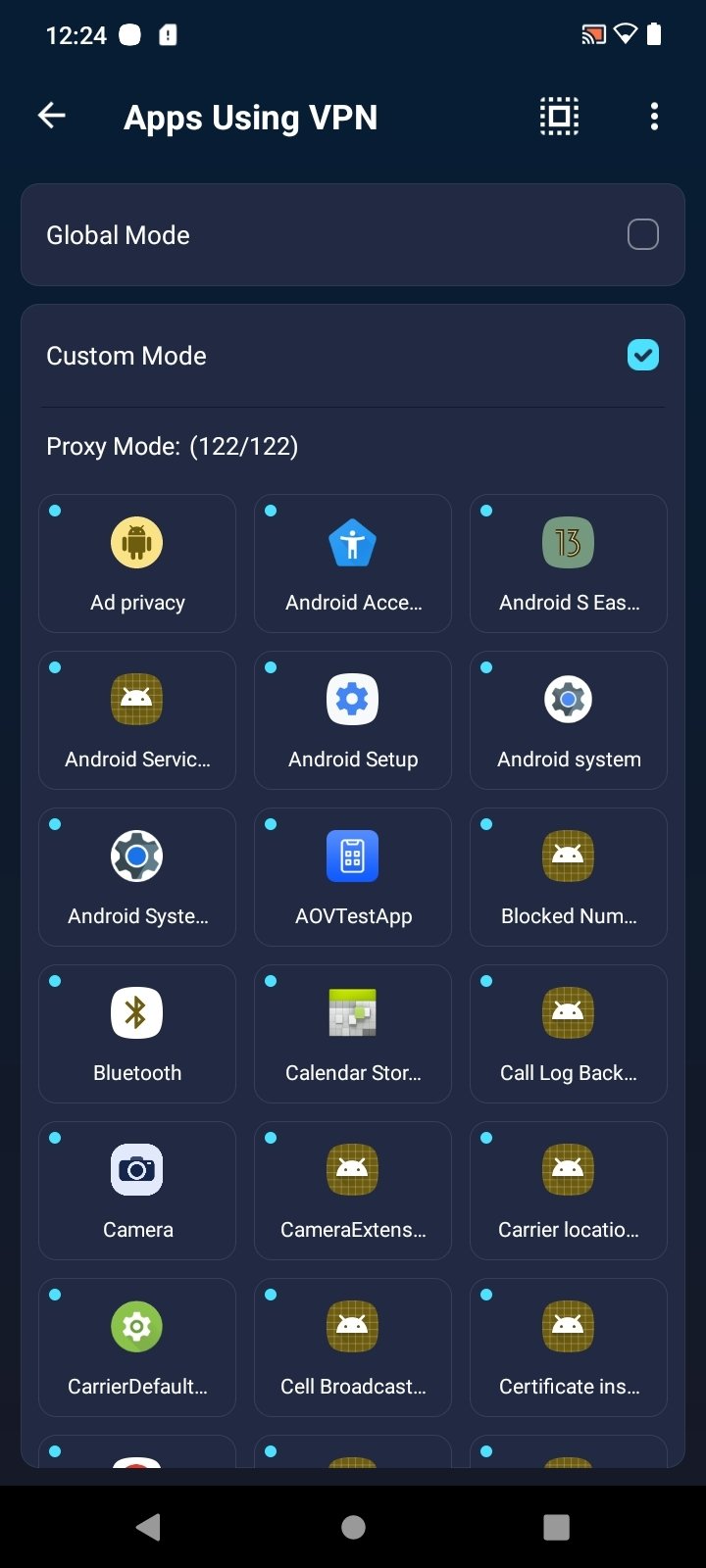
Task: Uncheck the Custom Mode checkbox
Action: click(643, 355)
